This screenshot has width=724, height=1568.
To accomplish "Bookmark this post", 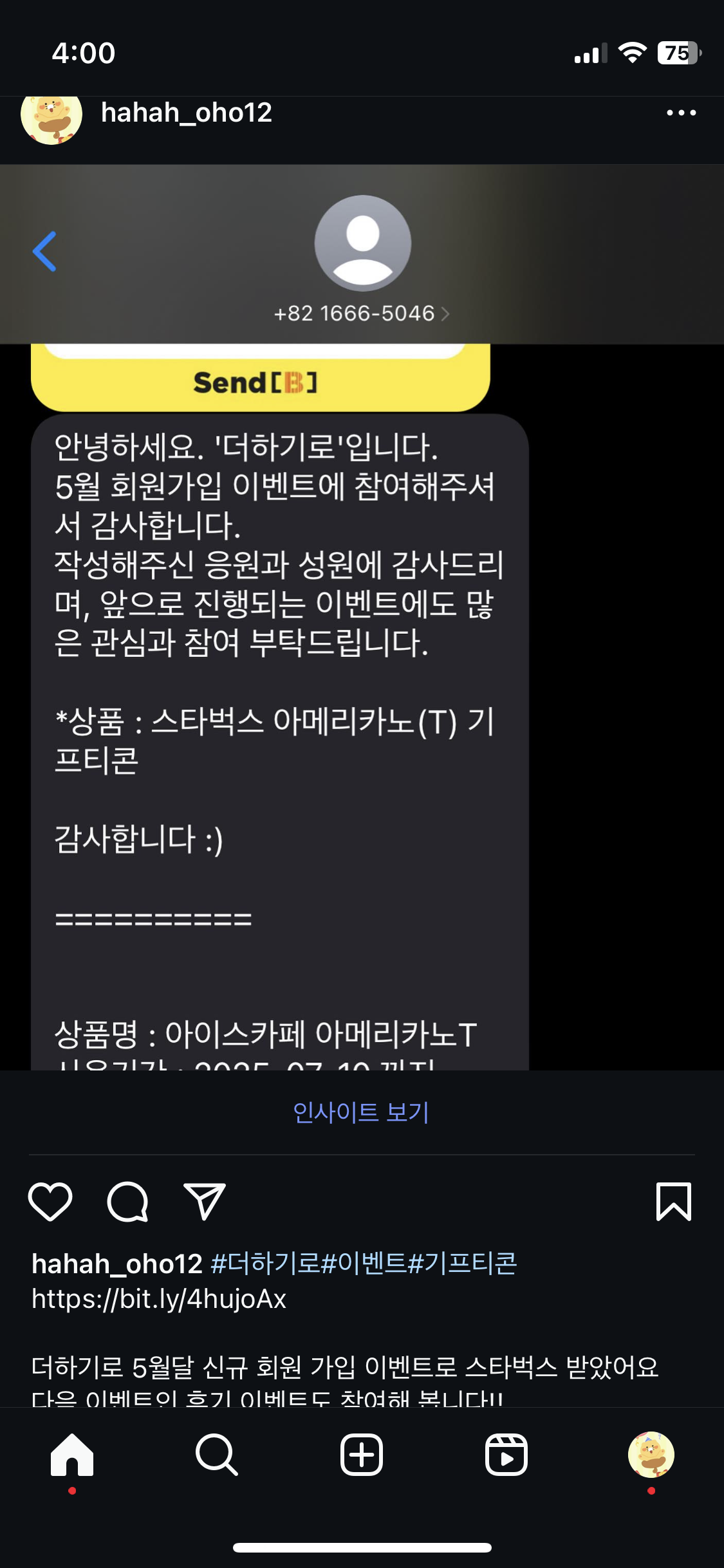I will point(673,1201).
